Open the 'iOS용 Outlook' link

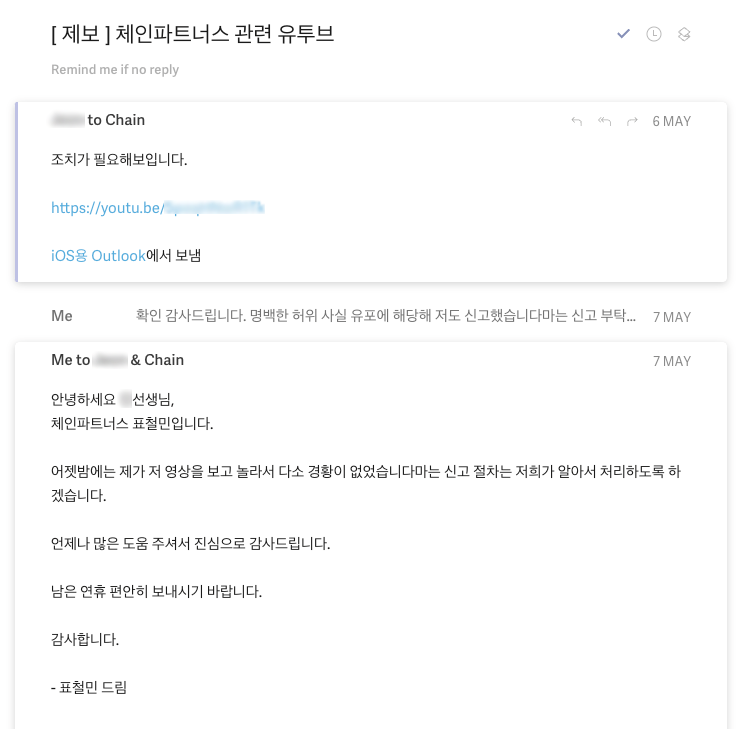tap(98, 255)
